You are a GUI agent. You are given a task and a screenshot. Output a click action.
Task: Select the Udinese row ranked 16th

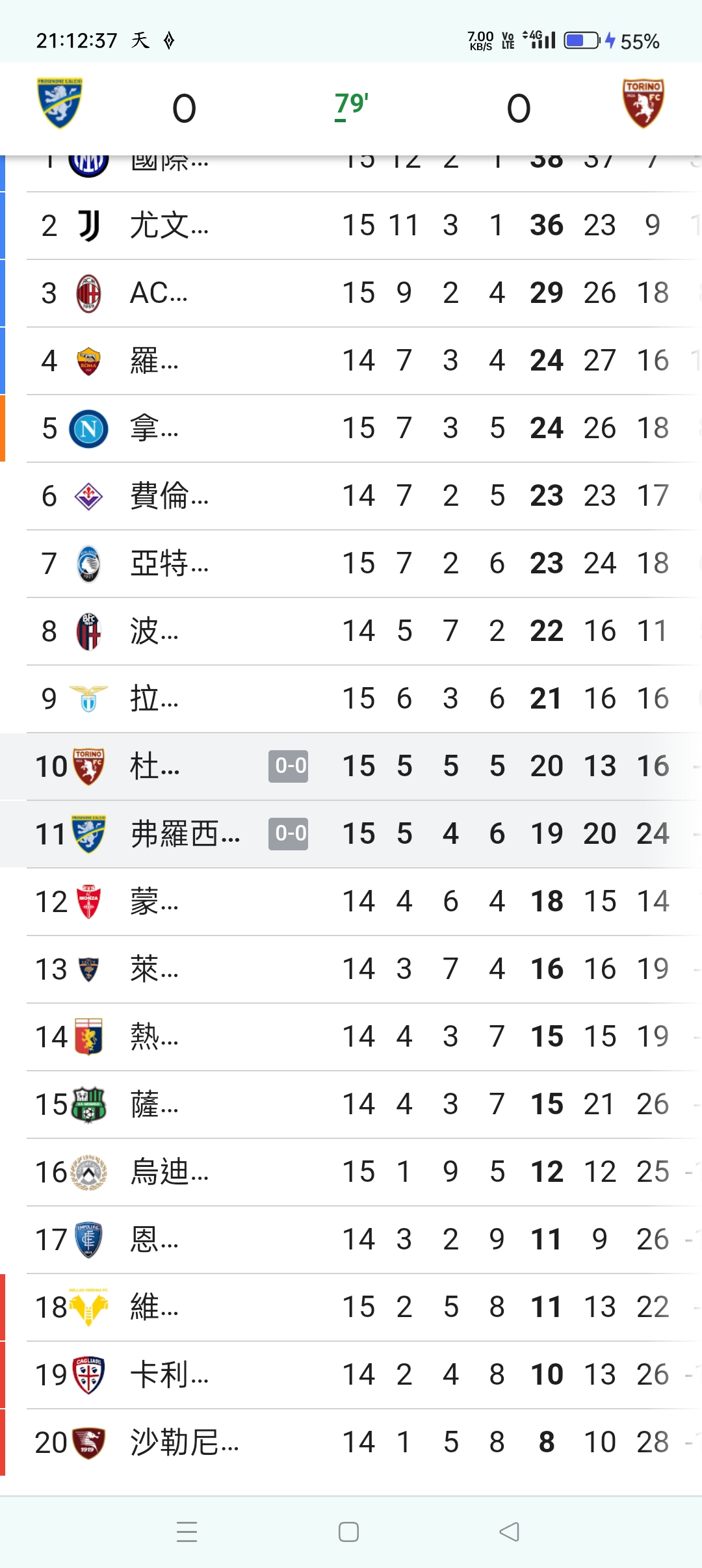351,1172
